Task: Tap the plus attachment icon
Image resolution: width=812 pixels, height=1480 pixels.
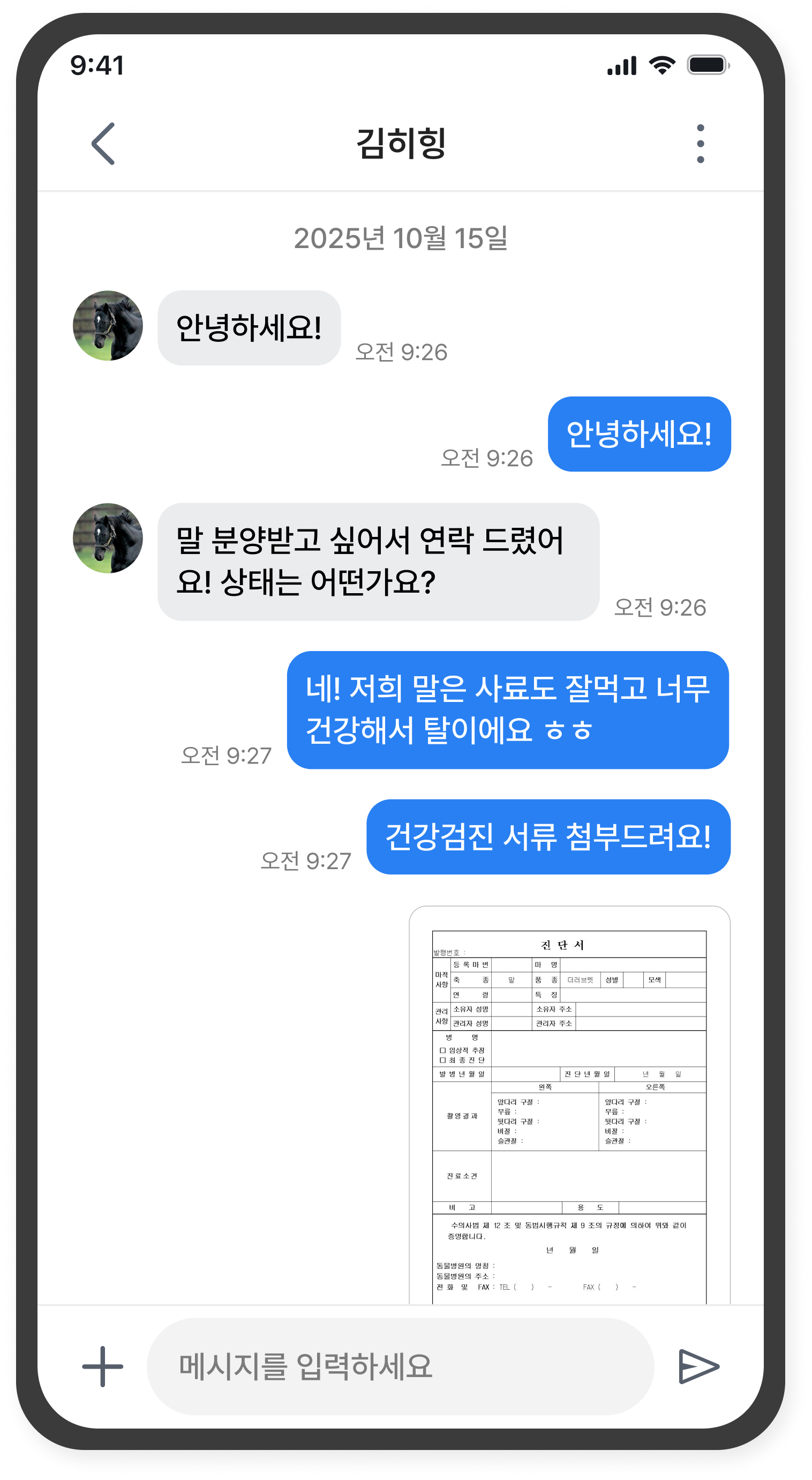Action: (x=103, y=1366)
